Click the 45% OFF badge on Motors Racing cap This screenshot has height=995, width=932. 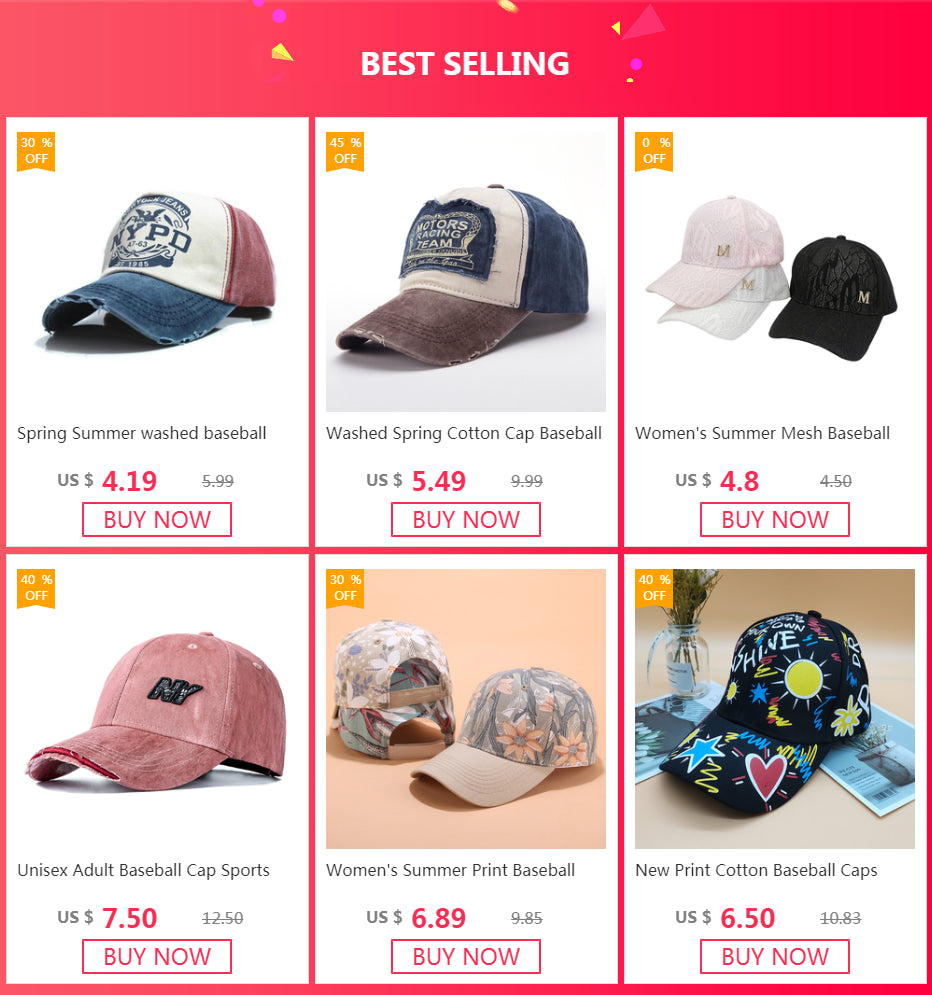345,151
